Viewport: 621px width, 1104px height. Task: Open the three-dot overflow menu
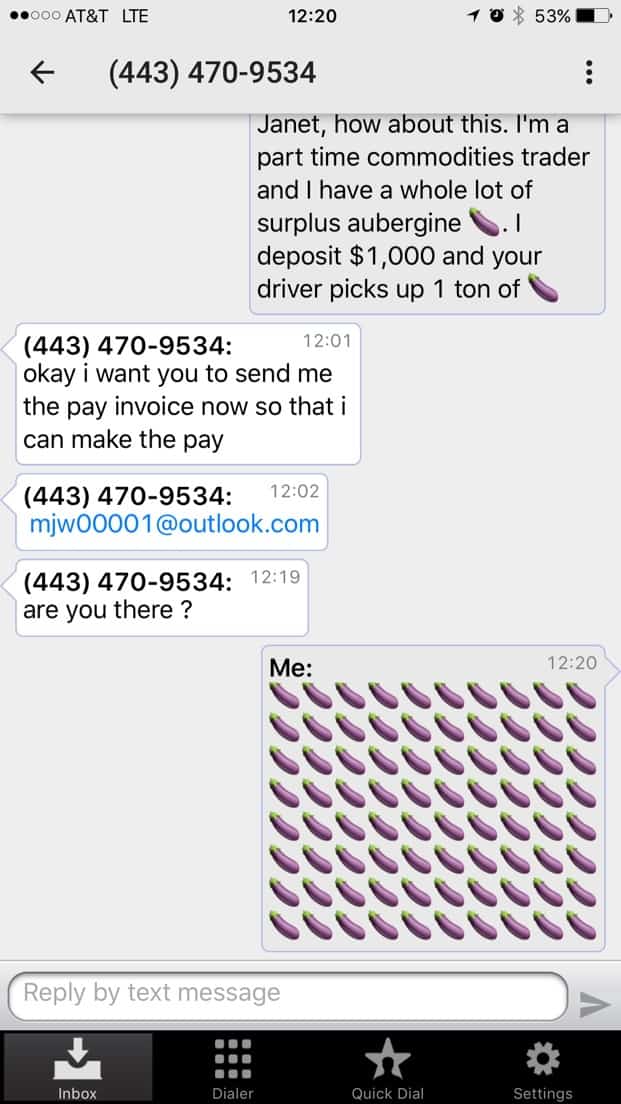589,73
